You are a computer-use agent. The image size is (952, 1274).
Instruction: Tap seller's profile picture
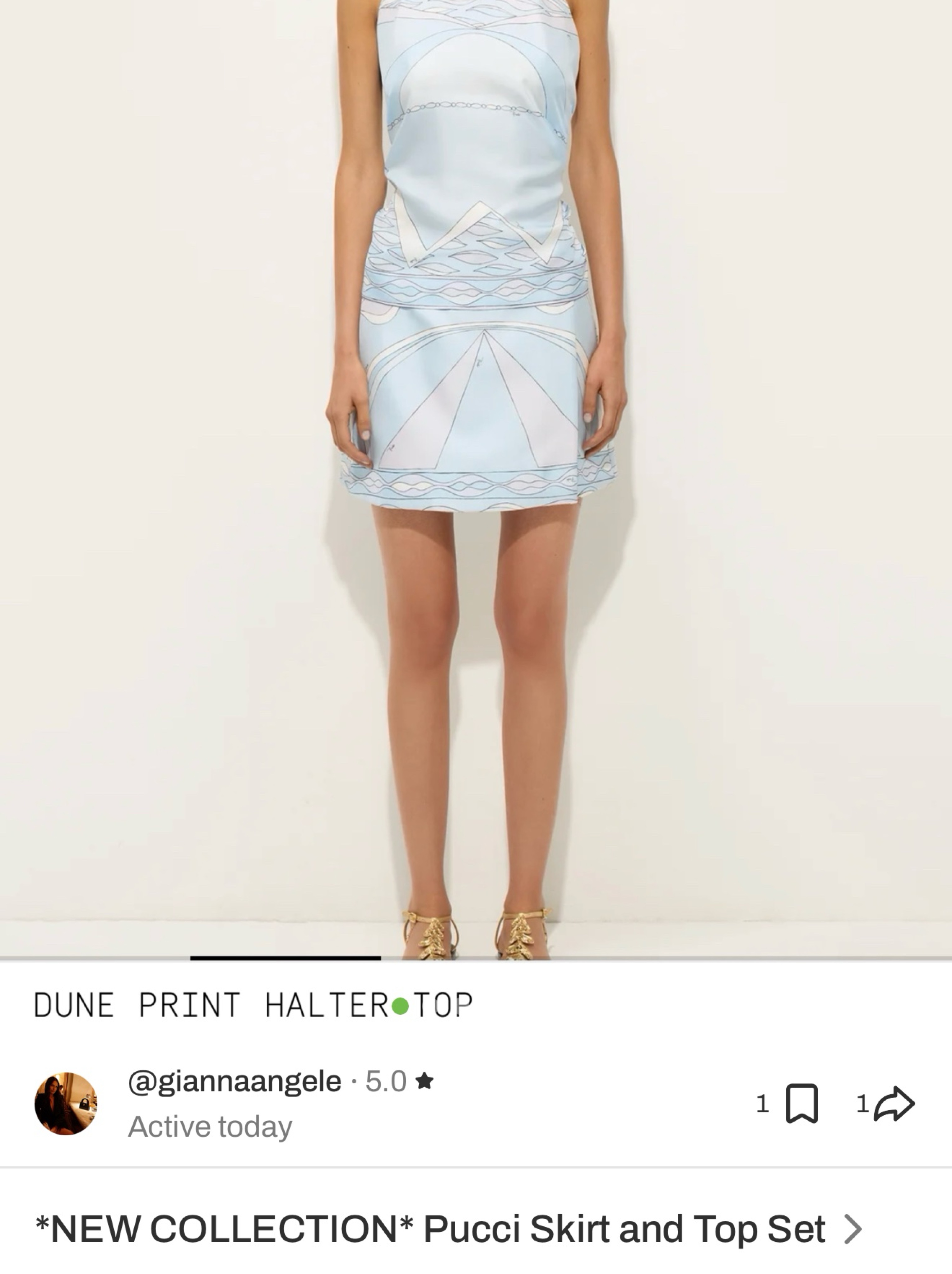66,1104
